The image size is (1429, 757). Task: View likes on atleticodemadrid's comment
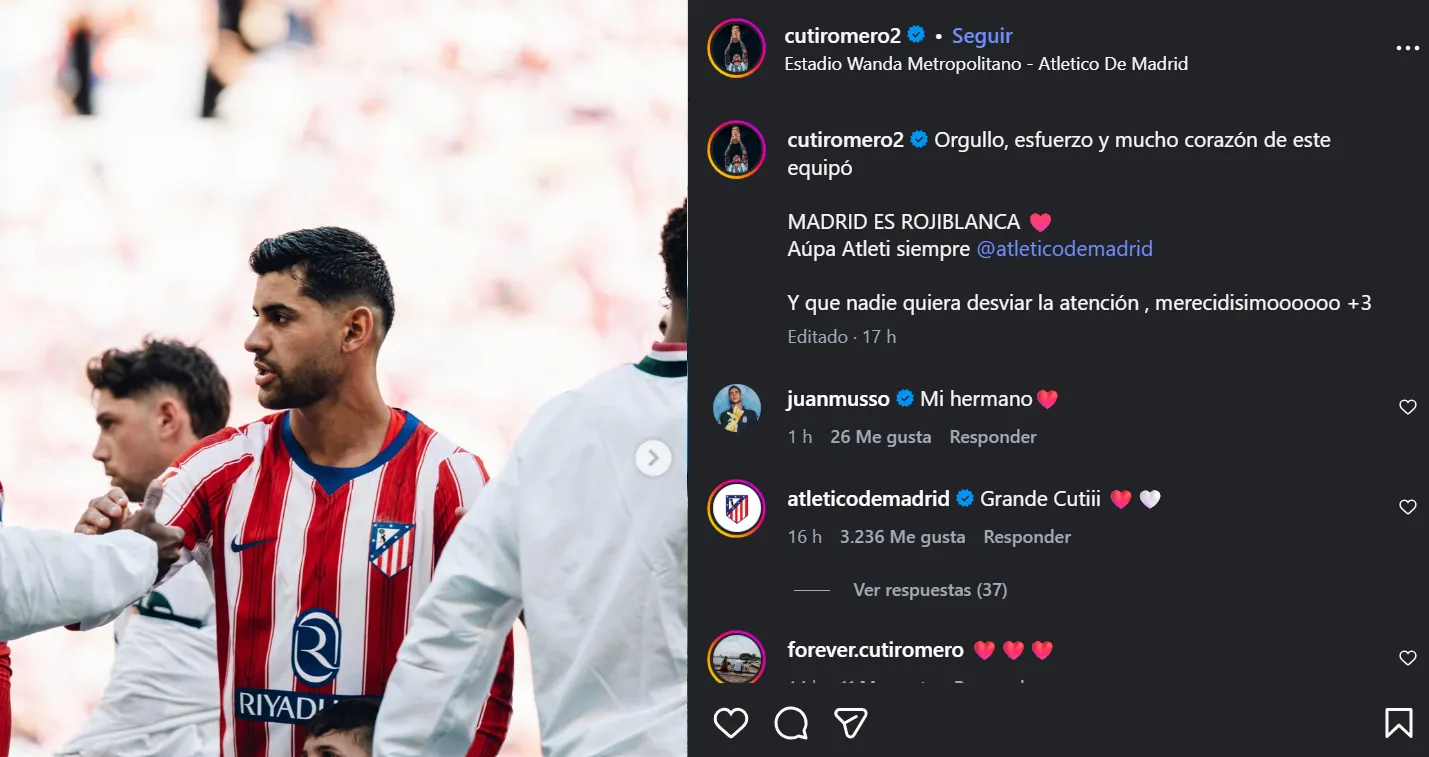[903, 537]
